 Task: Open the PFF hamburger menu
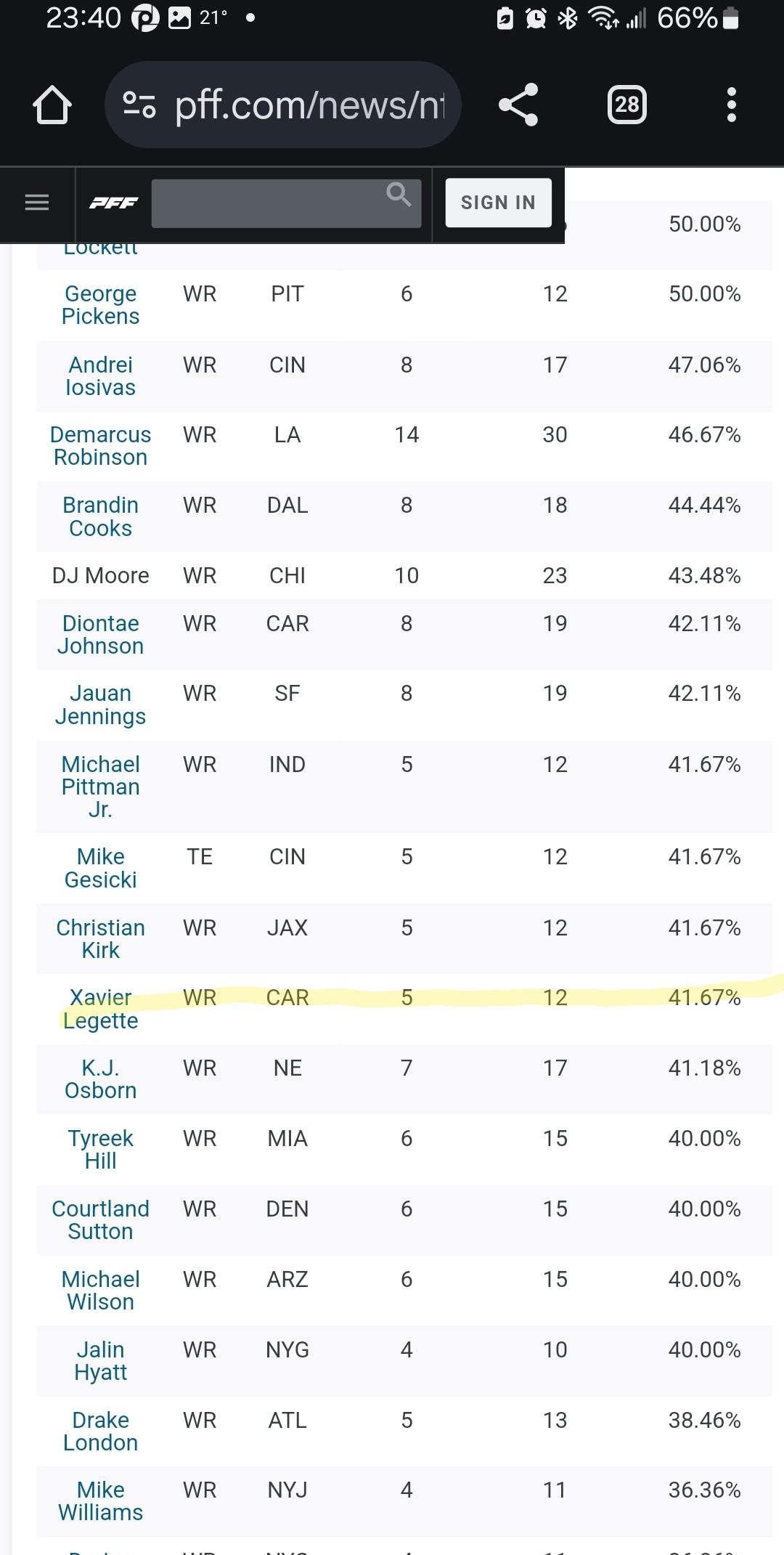37,203
